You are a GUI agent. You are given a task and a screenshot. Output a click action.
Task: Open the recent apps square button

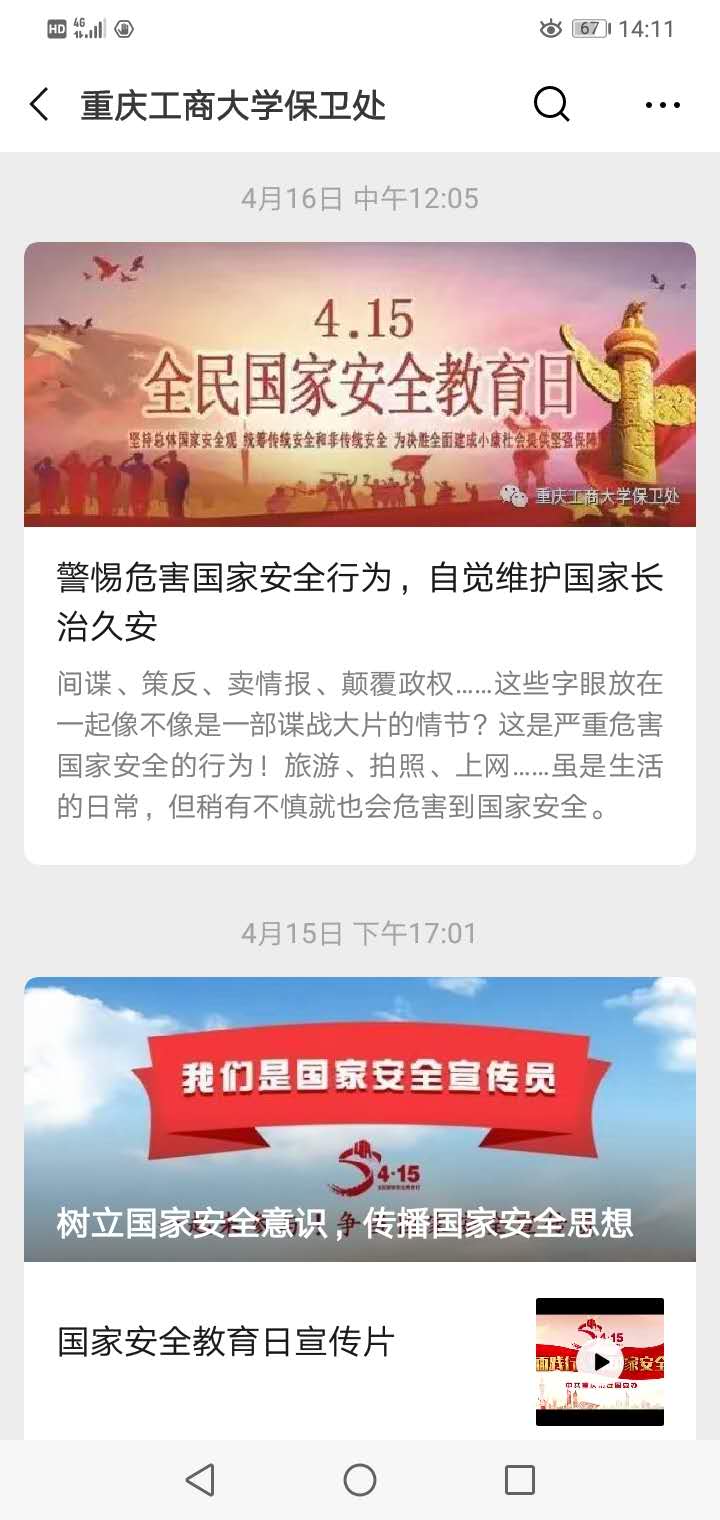coord(519,1480)
